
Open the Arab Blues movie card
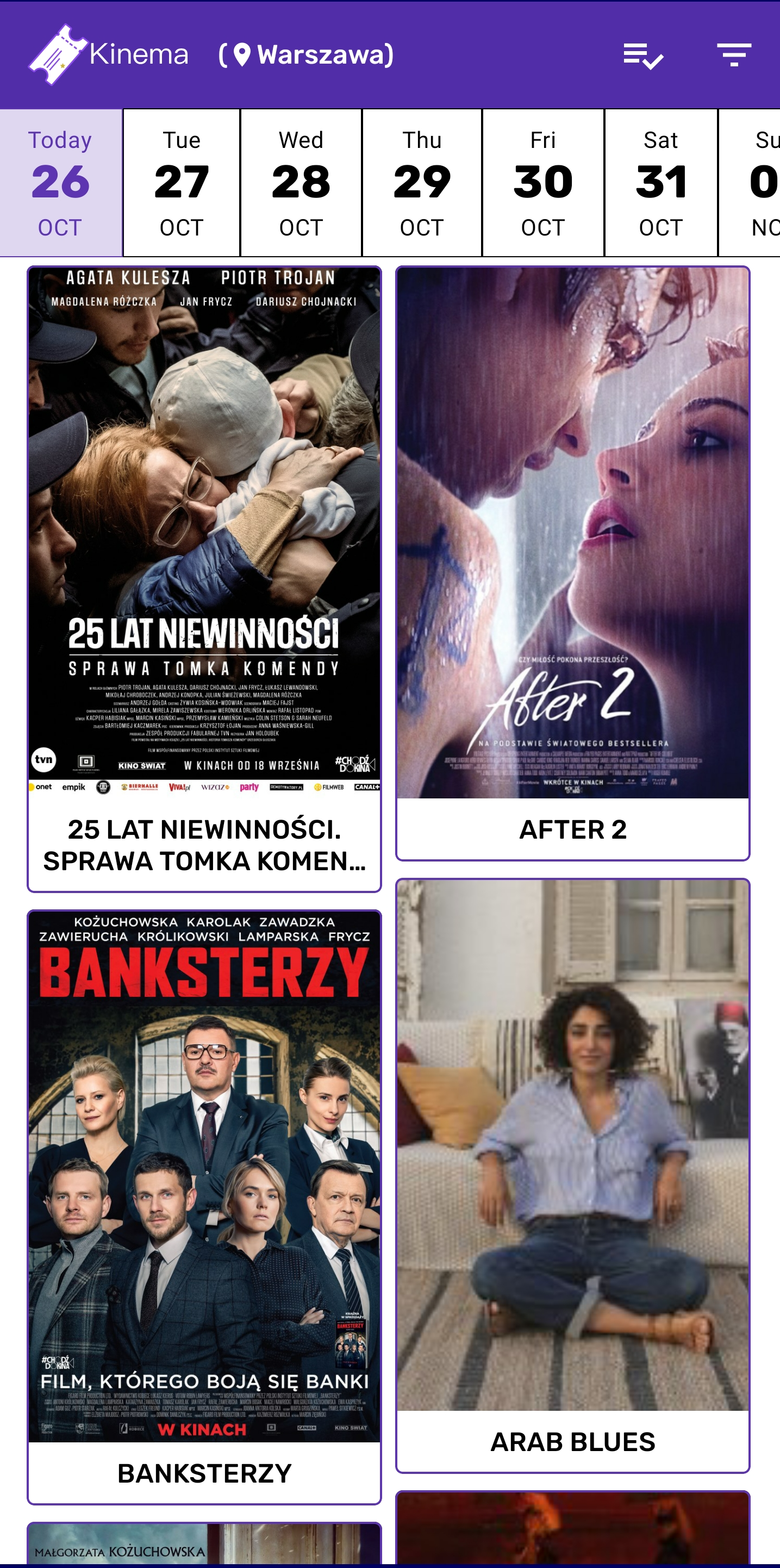tap(572, 1175)
